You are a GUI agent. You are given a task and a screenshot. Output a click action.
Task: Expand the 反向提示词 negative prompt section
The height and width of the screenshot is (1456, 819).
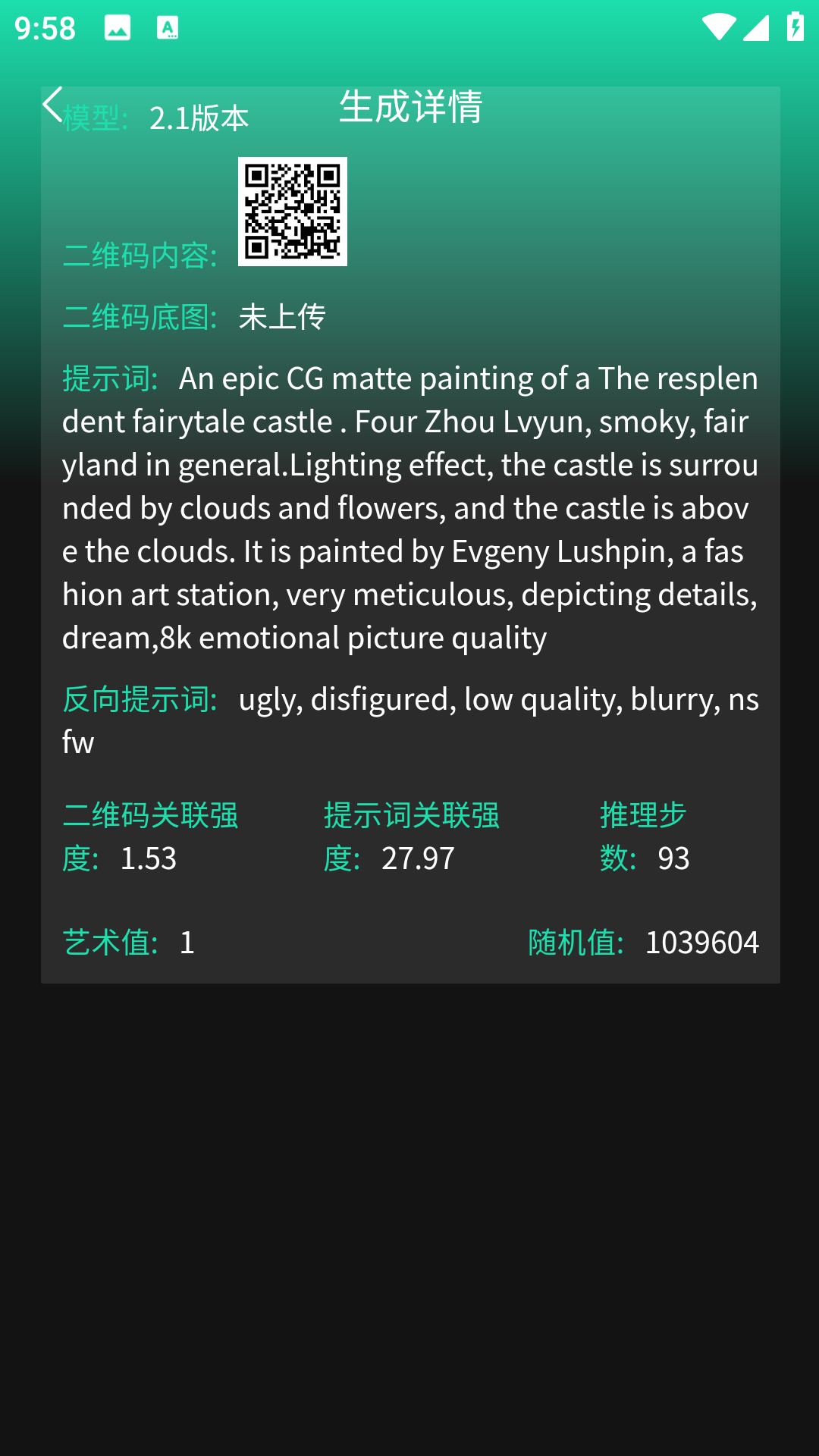pyautogui.click(x=409, y=719)
